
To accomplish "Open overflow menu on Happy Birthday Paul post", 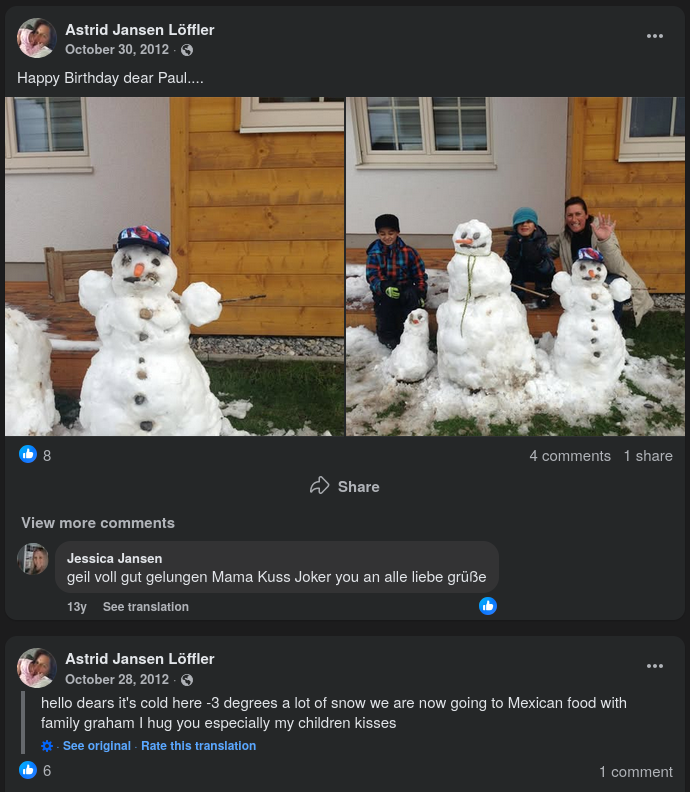I will tap(655, 36).
